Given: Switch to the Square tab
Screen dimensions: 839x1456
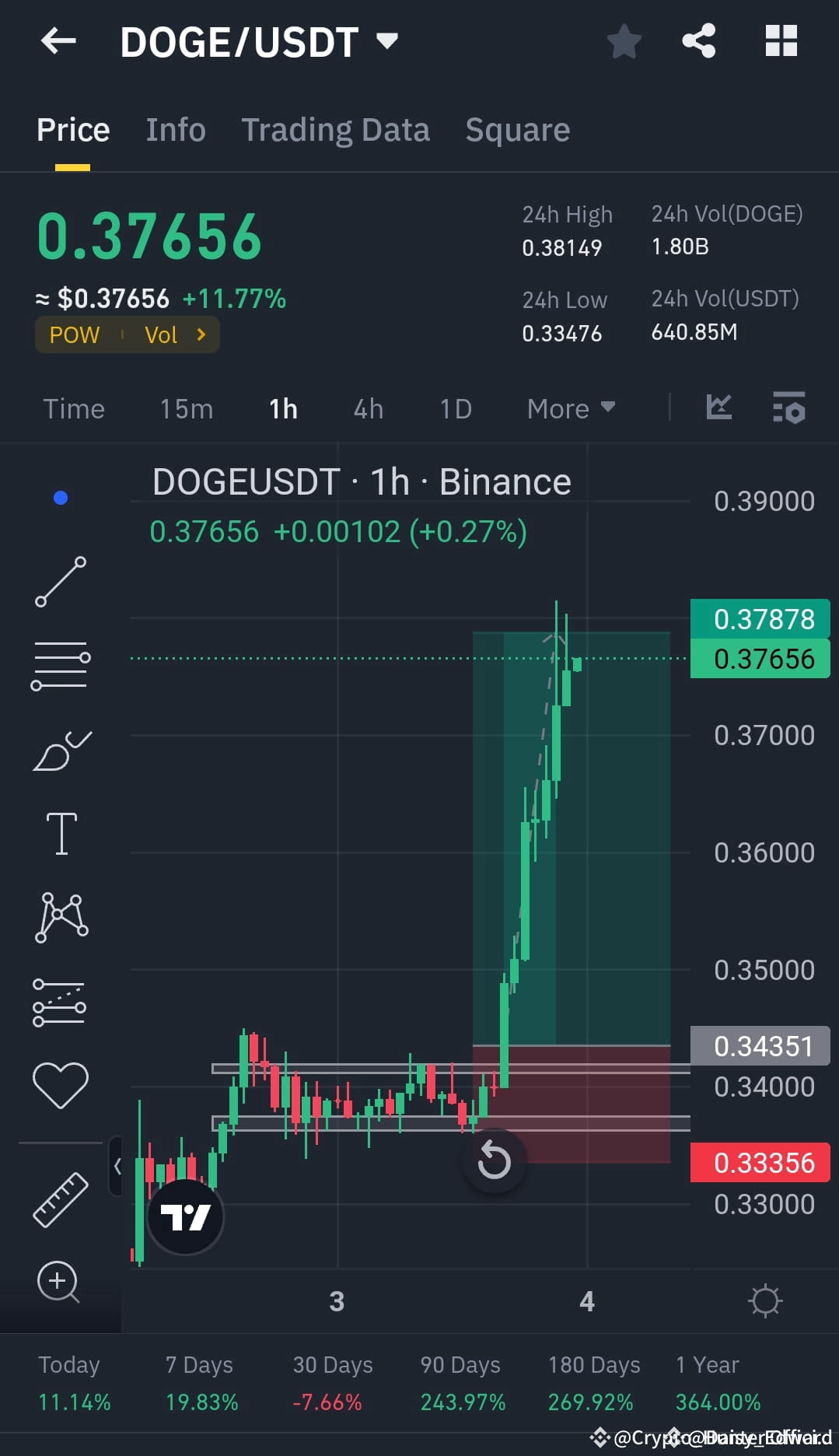Looking at the screenshot, I should coord(517,129).
